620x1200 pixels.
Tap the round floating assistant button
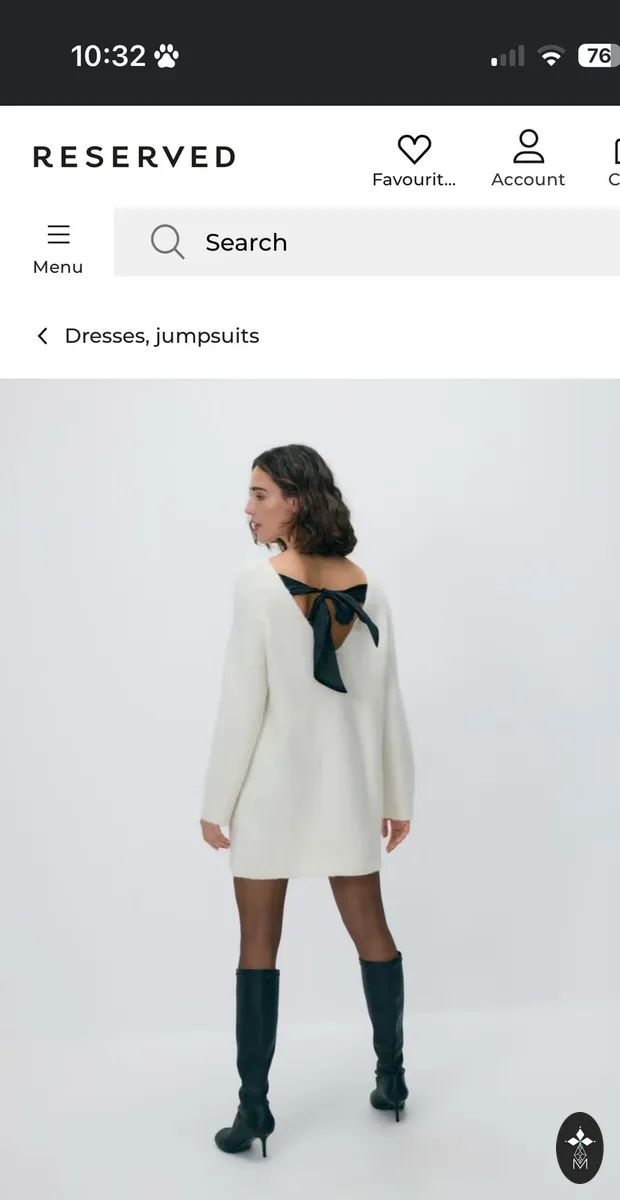[x=580, y=1148]
